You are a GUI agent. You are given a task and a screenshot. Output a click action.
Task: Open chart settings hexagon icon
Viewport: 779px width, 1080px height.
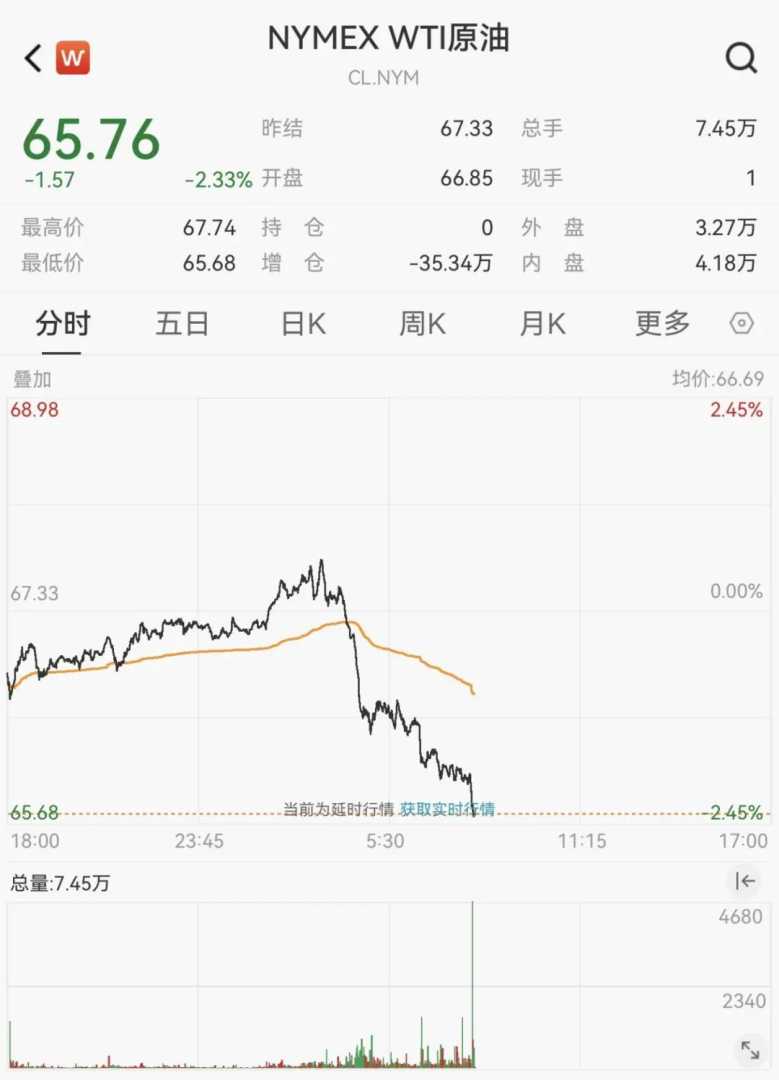click(x=741, y=324)
